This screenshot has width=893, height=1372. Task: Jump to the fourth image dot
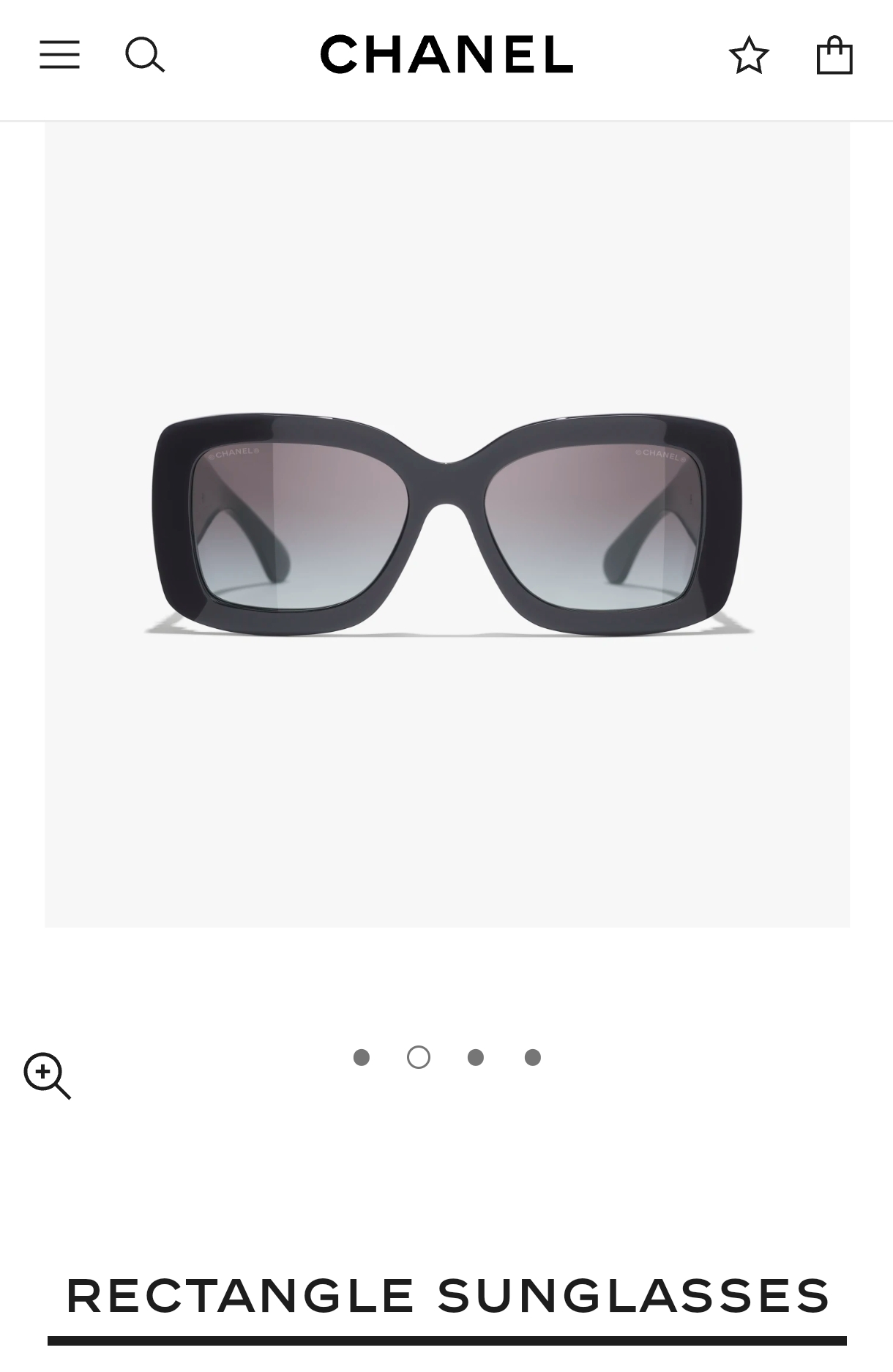click(x=533, y=1057)
